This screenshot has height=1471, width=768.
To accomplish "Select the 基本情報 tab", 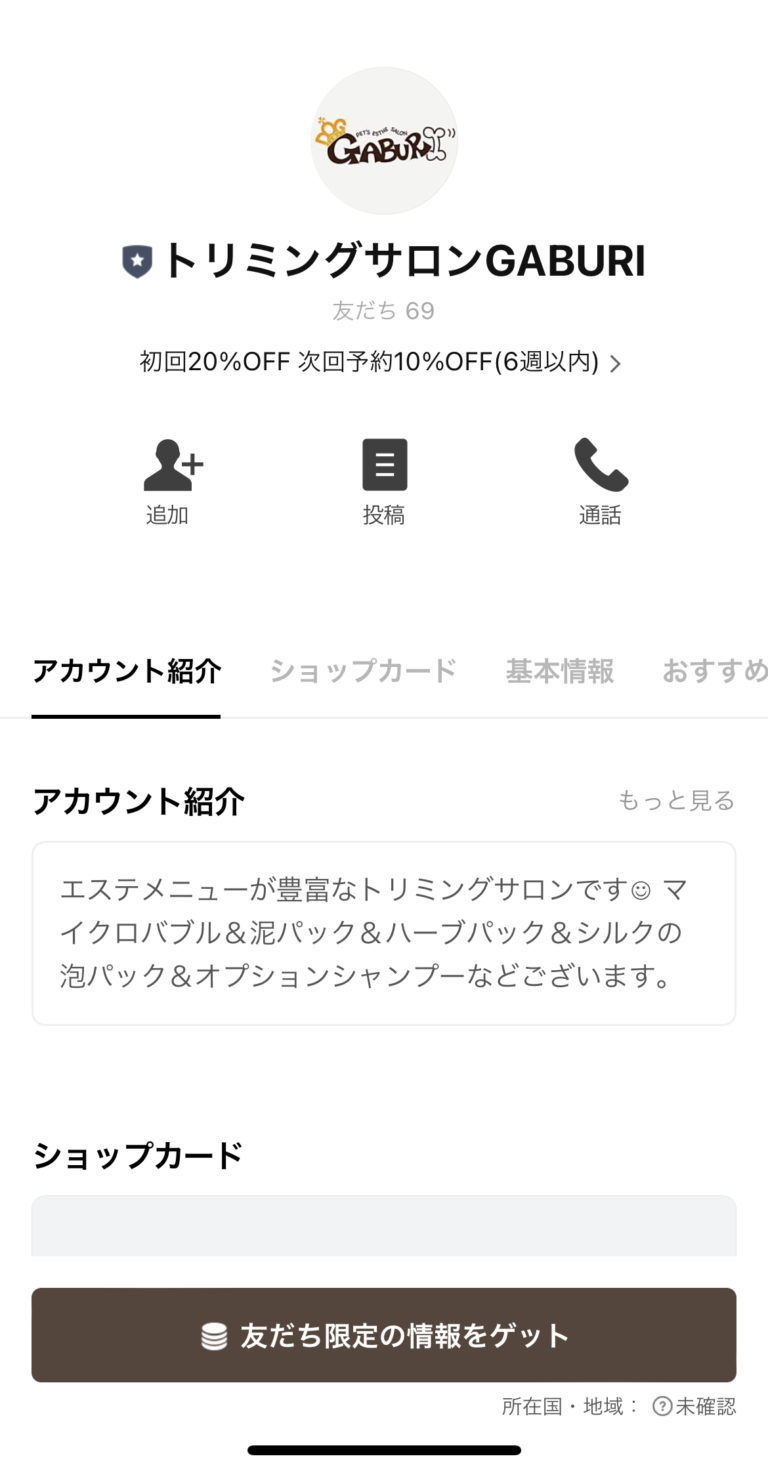I will (x=560, y=671).
